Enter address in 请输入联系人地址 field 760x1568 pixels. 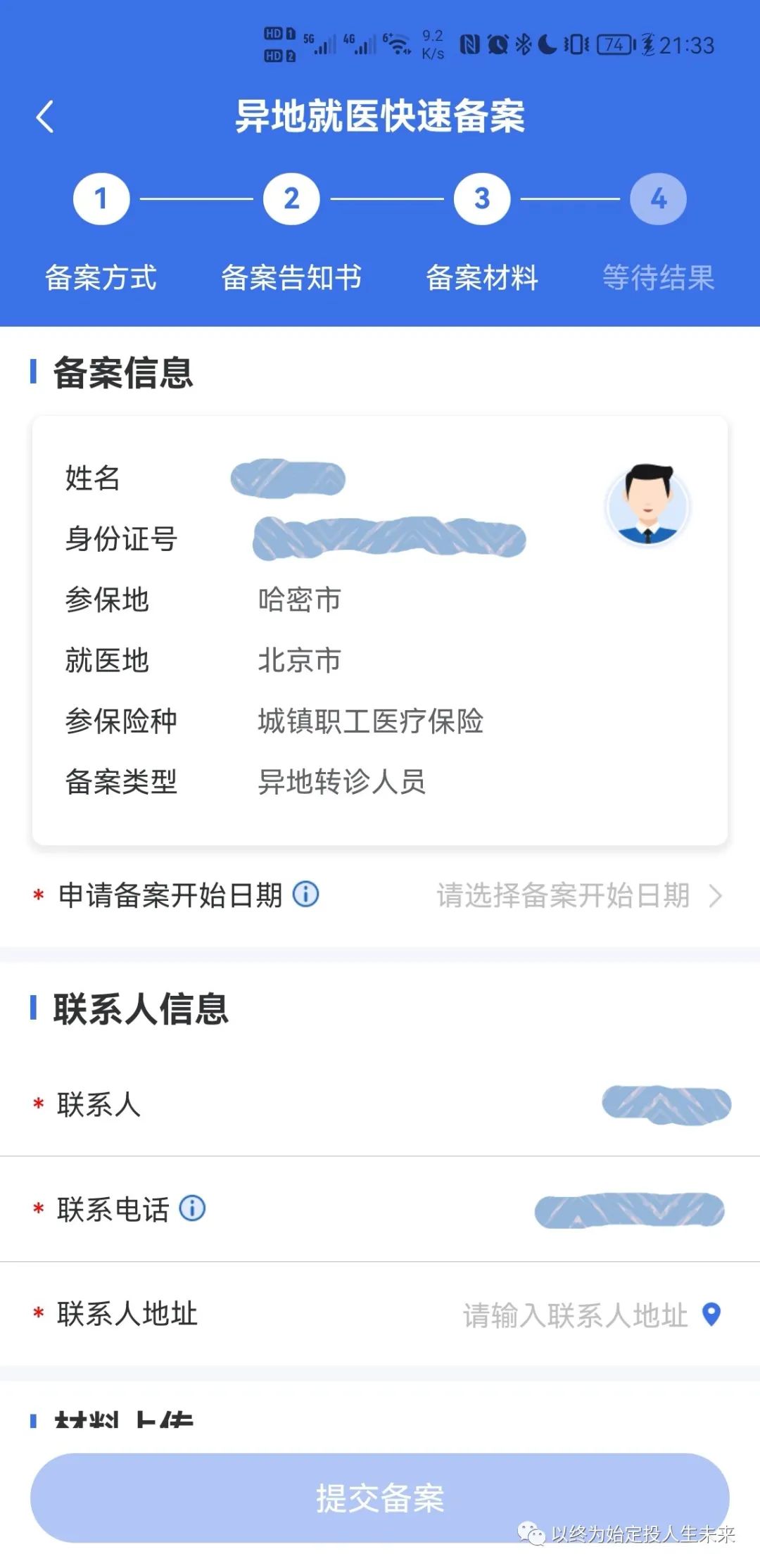coord(575,1315)
